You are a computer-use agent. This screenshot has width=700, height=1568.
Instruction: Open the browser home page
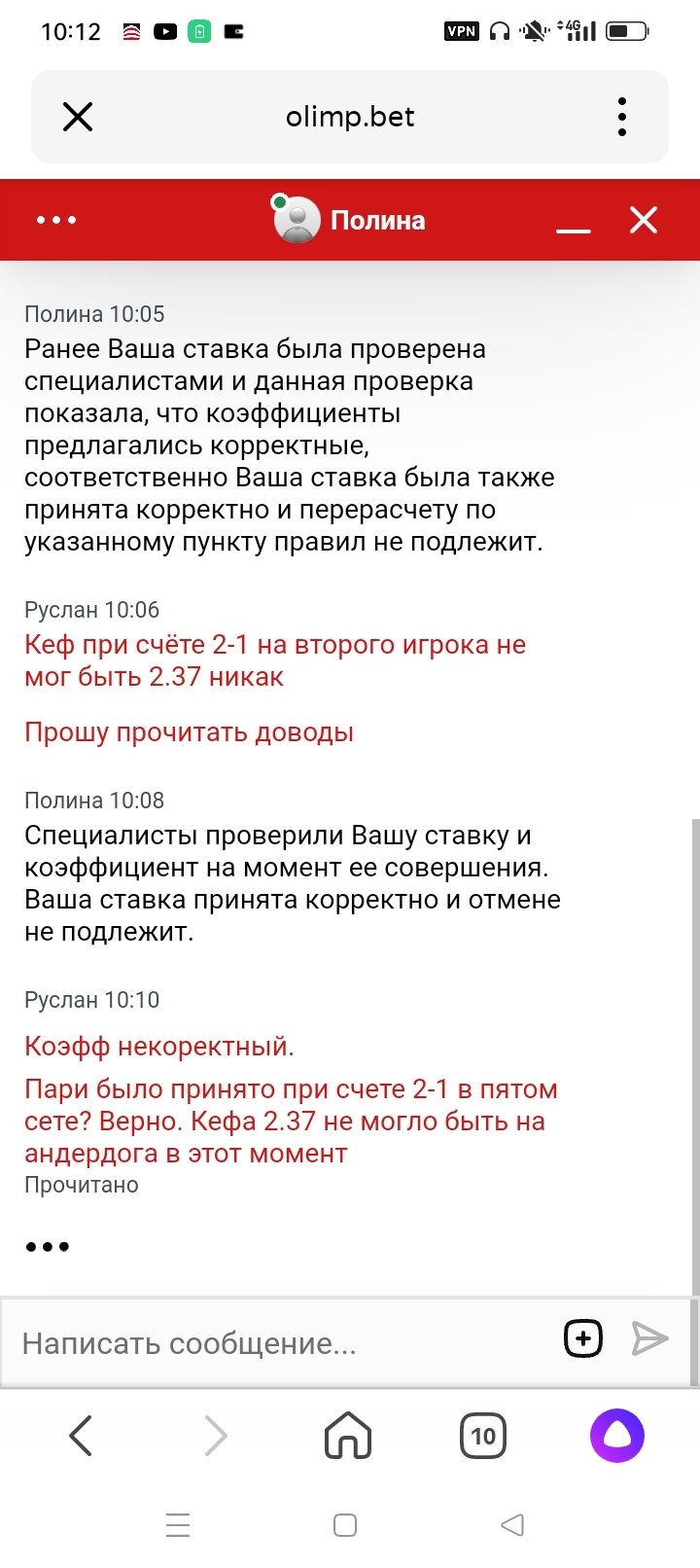[x=348, y=1436]
